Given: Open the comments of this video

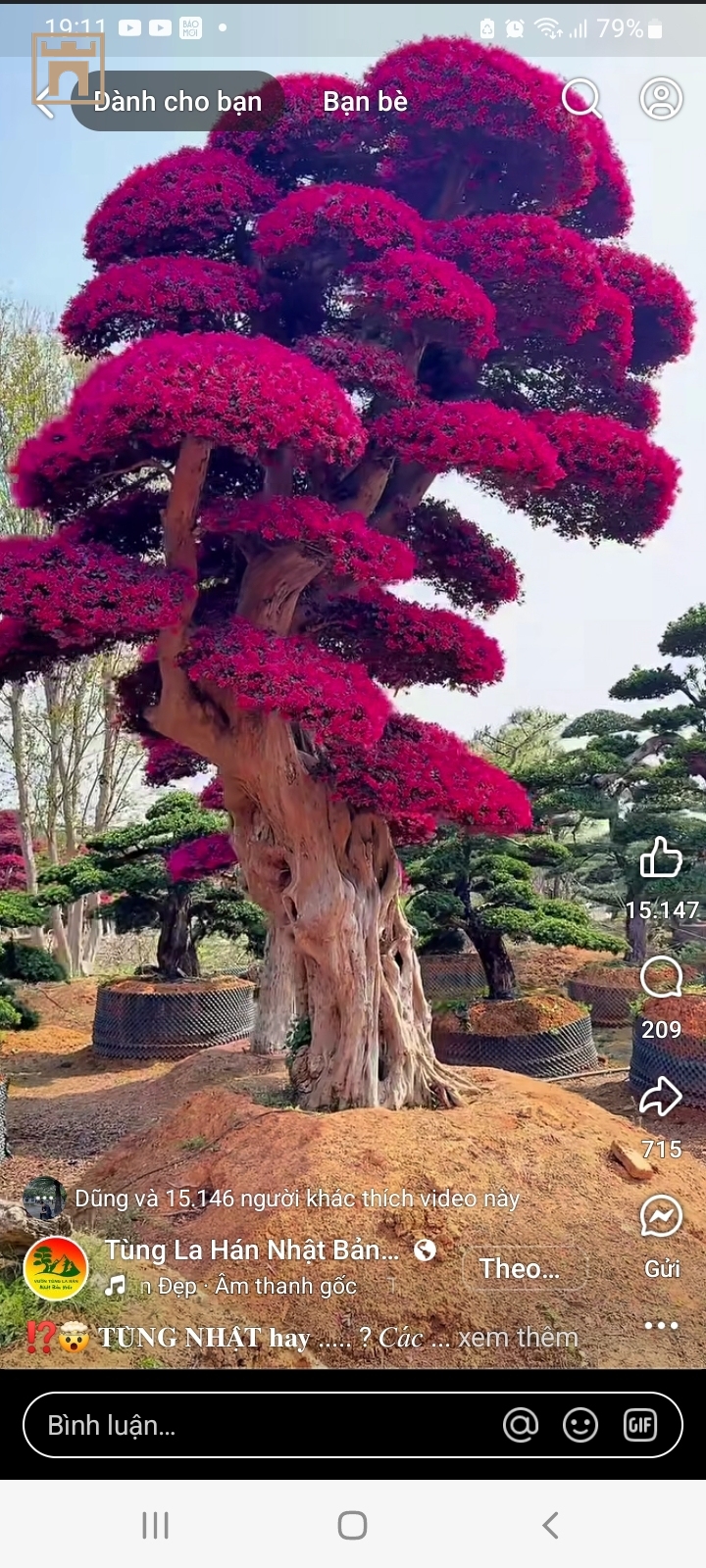Looking at the screenshot, I should 661,978.
